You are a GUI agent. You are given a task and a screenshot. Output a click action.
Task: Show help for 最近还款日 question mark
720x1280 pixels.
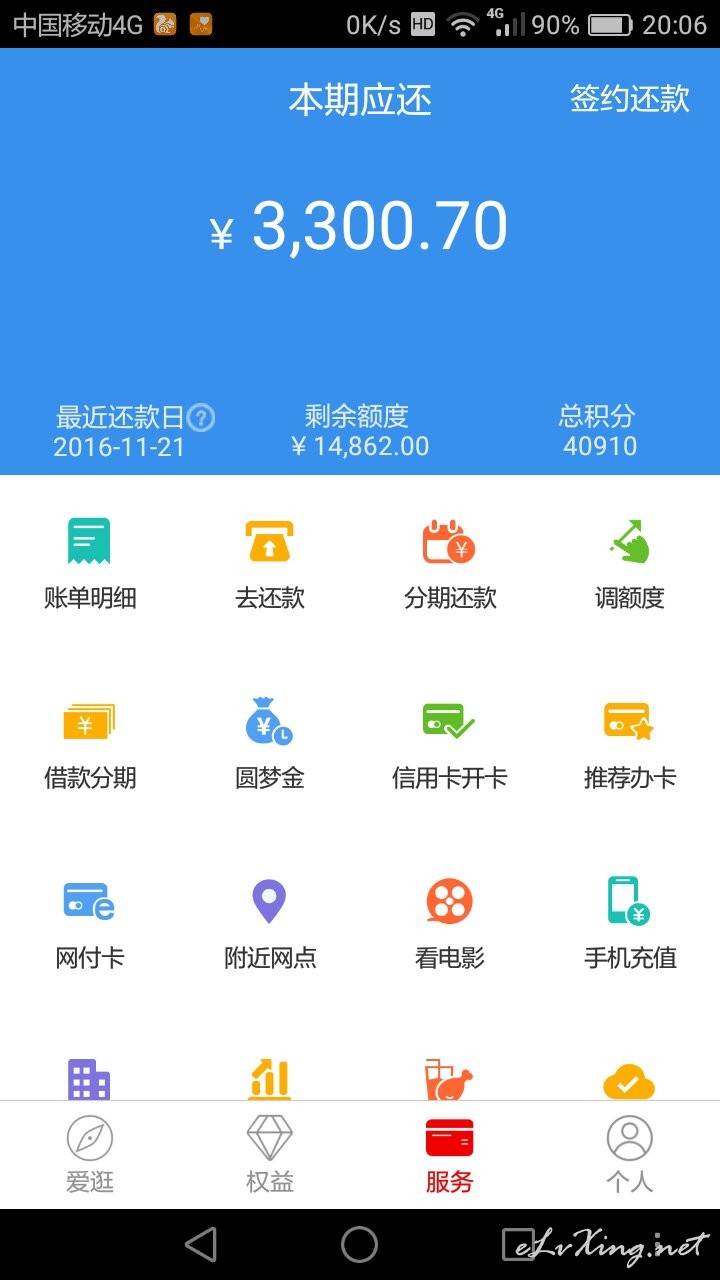pyautogui.click(x=202, y=417)
